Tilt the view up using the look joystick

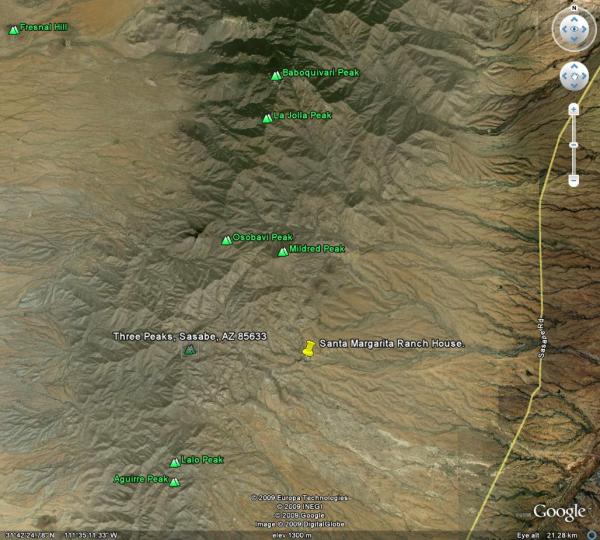(x=573, y=19)
